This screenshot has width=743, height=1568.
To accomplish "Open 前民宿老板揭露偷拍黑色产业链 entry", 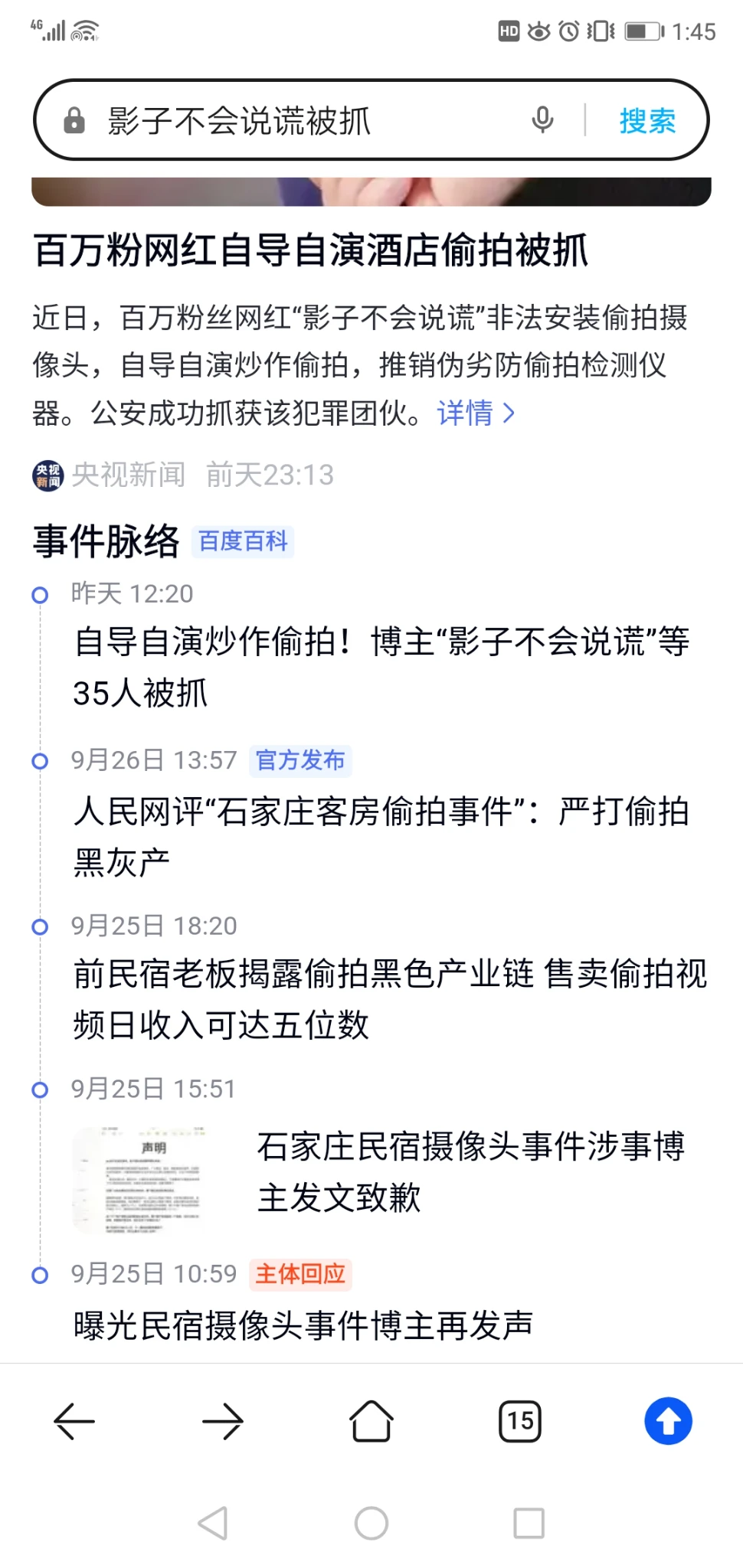I will (389, 998).
